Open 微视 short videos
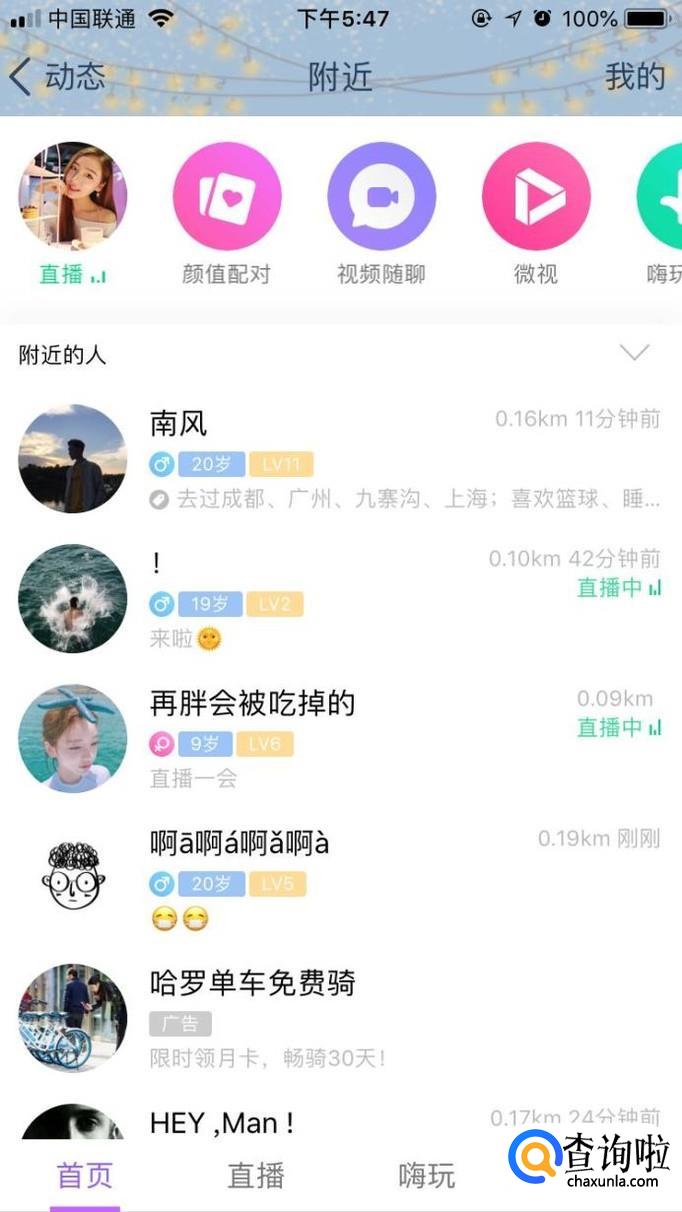 (536, 196)
